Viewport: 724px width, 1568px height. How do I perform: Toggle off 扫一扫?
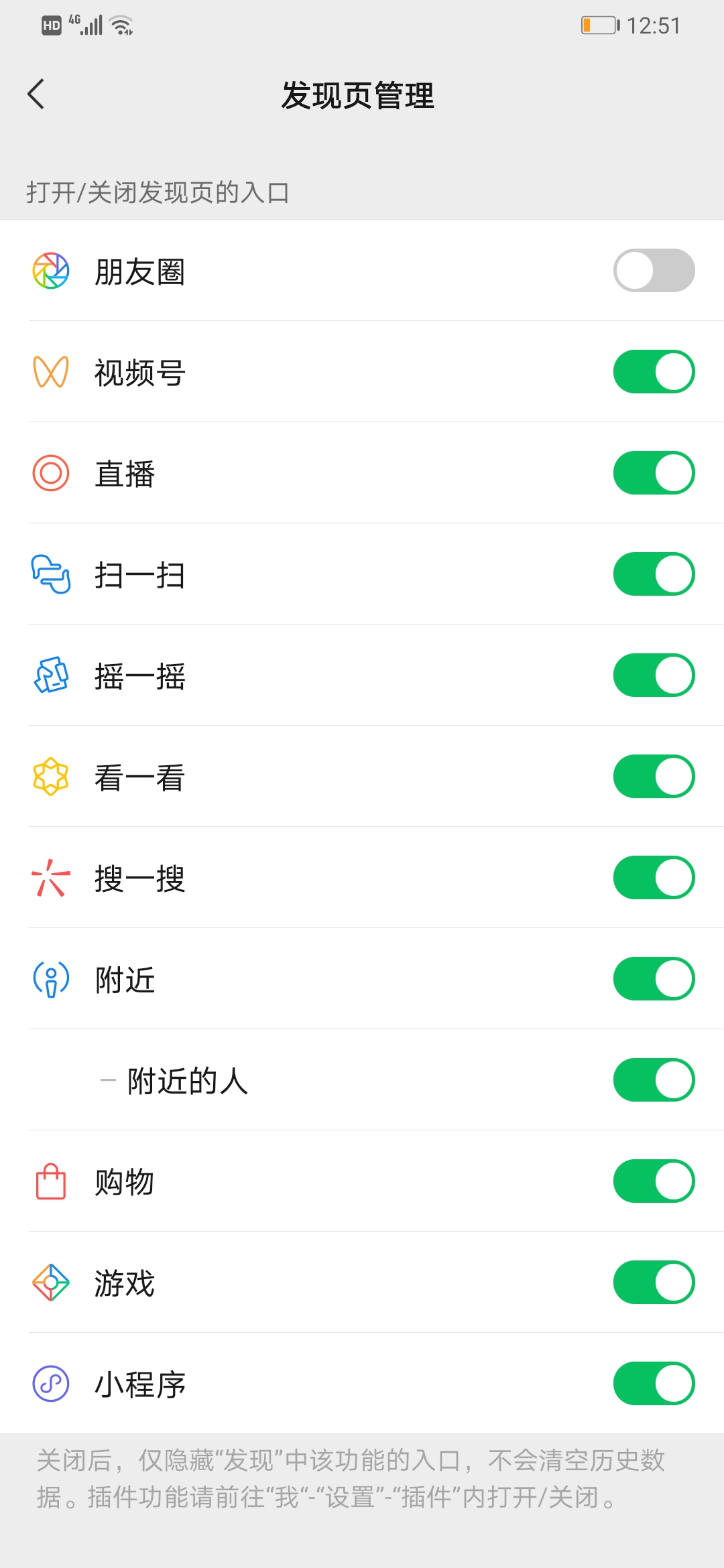pos(654,574)
